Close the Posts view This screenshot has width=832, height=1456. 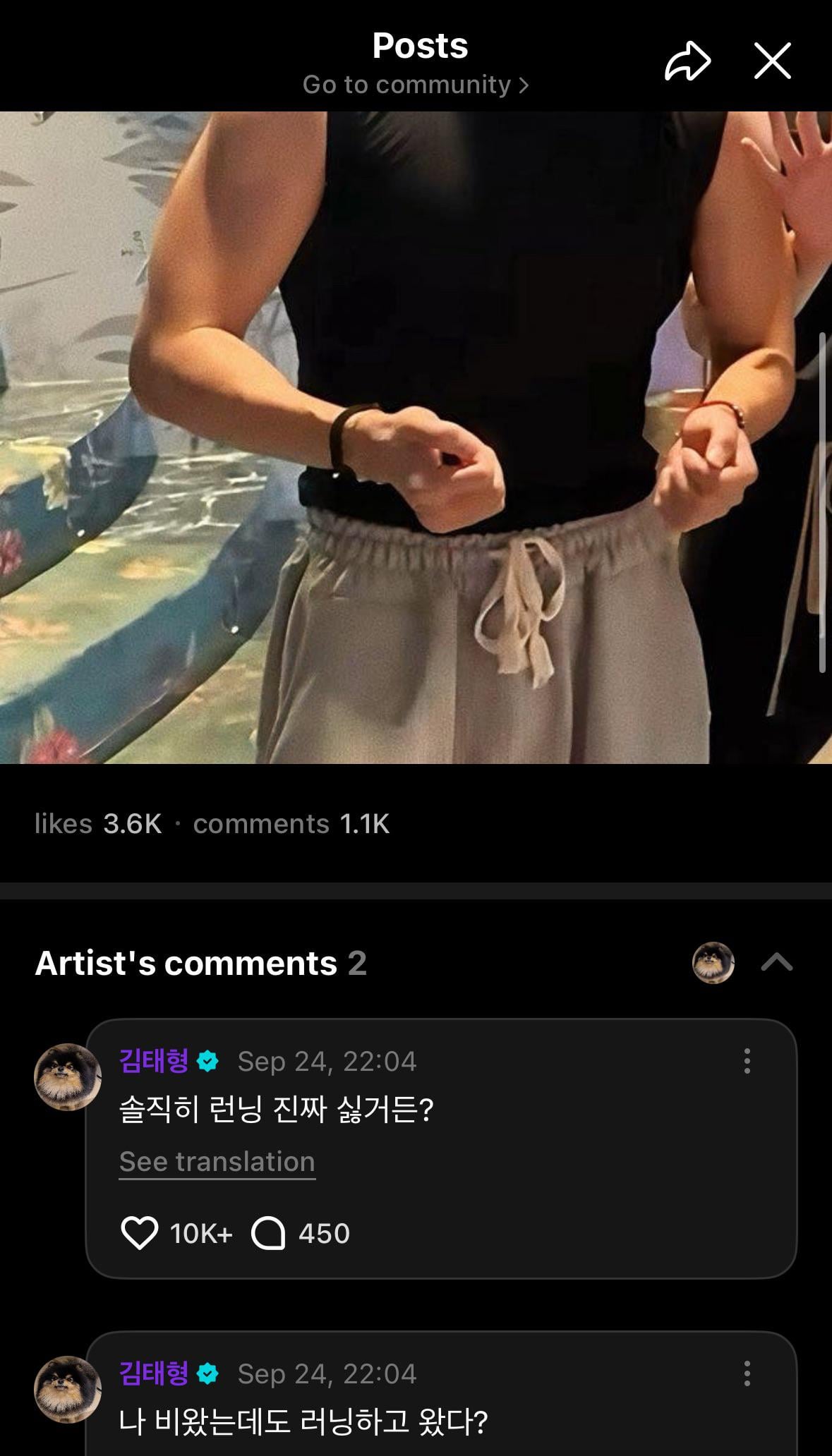click(x=772, y=61)
